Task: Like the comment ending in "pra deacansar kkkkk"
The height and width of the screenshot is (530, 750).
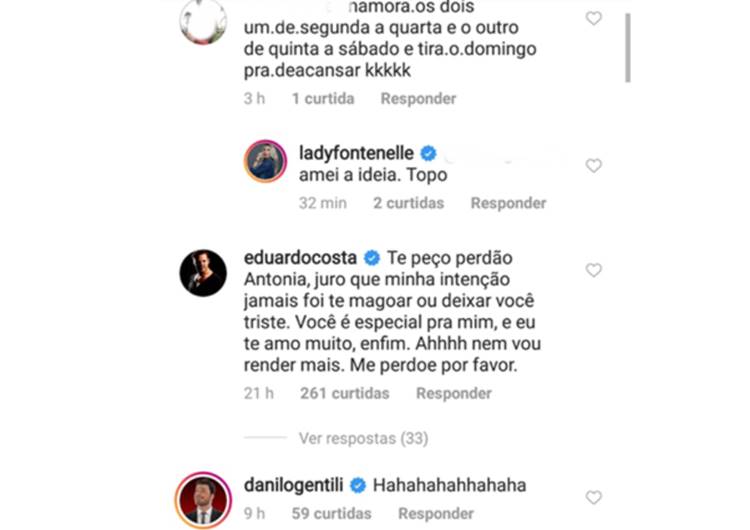Action: (x=593, y=18)
